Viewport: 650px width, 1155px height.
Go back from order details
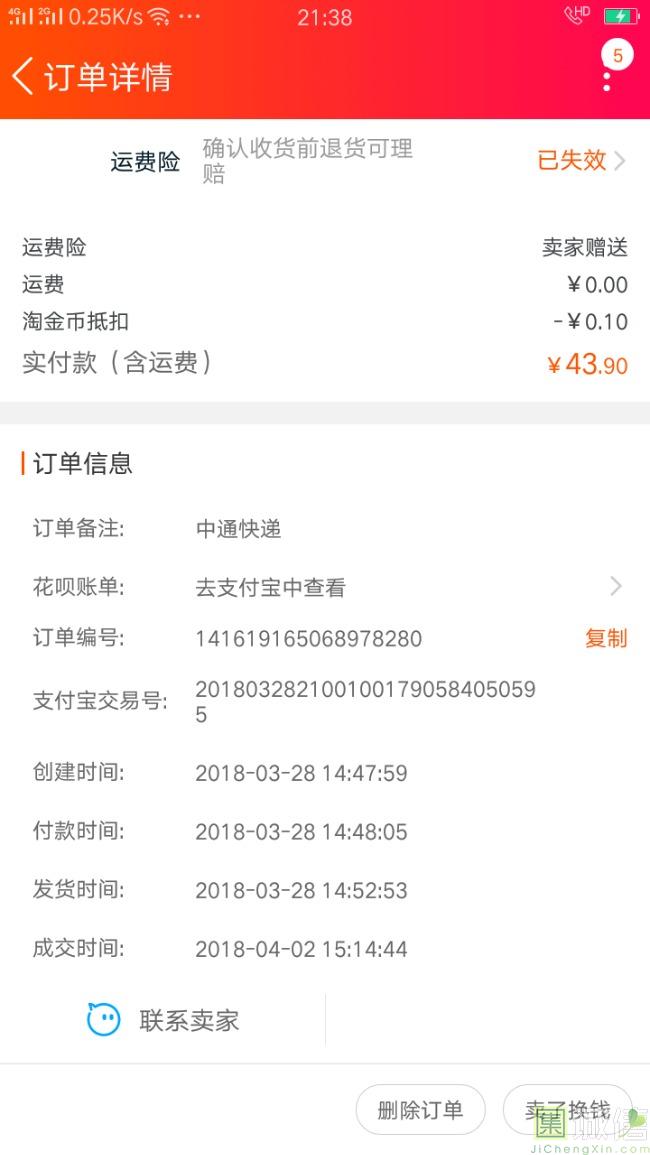click(24, 77)
